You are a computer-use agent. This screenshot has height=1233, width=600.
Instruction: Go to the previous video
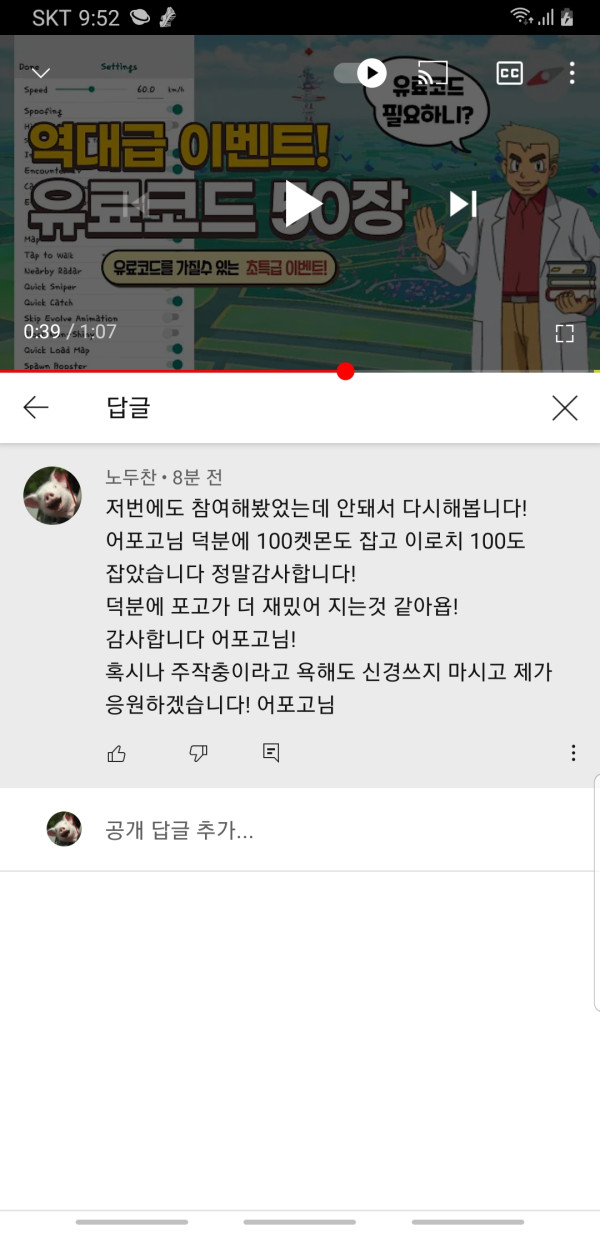coord(138,204)
